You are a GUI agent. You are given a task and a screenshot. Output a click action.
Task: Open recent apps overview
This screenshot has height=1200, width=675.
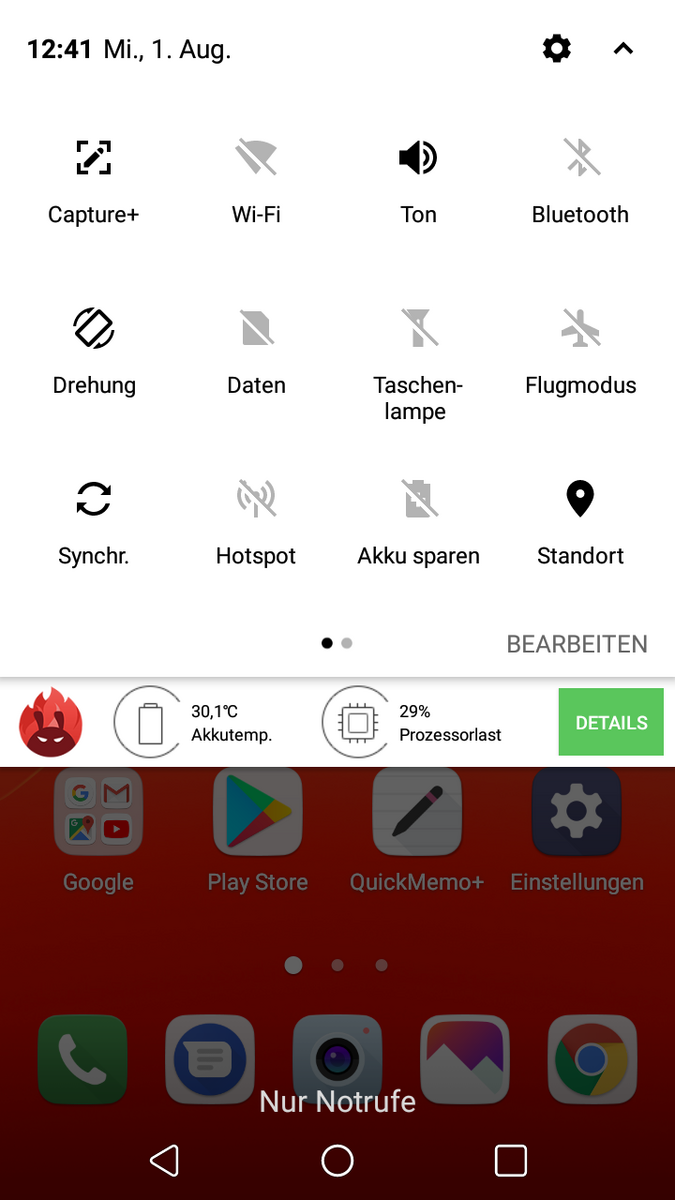pyautogui.click(x=510, y=1160)
